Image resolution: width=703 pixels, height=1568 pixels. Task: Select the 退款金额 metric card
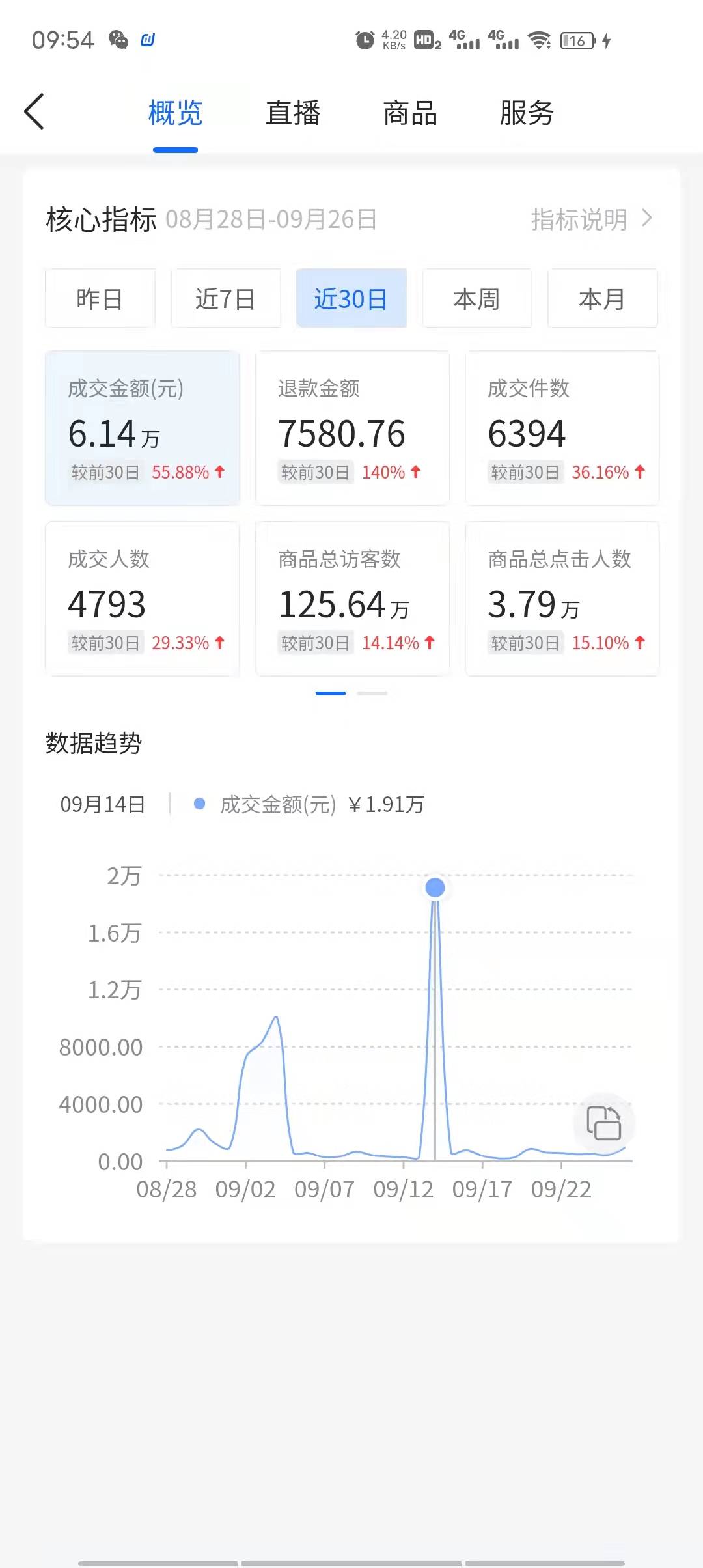coord(352,428)
